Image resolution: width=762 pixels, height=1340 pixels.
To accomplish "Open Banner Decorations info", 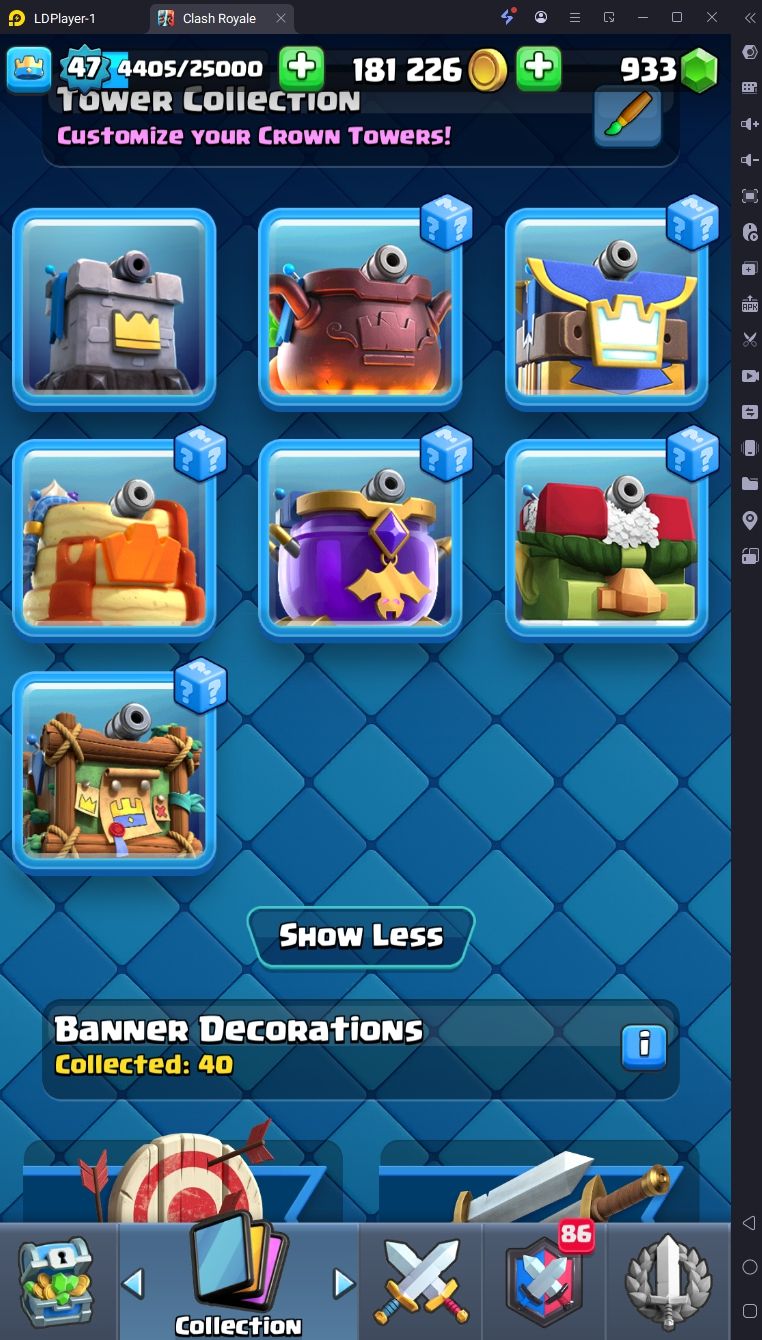I will pyautogui.click(x=644, y=1047).
